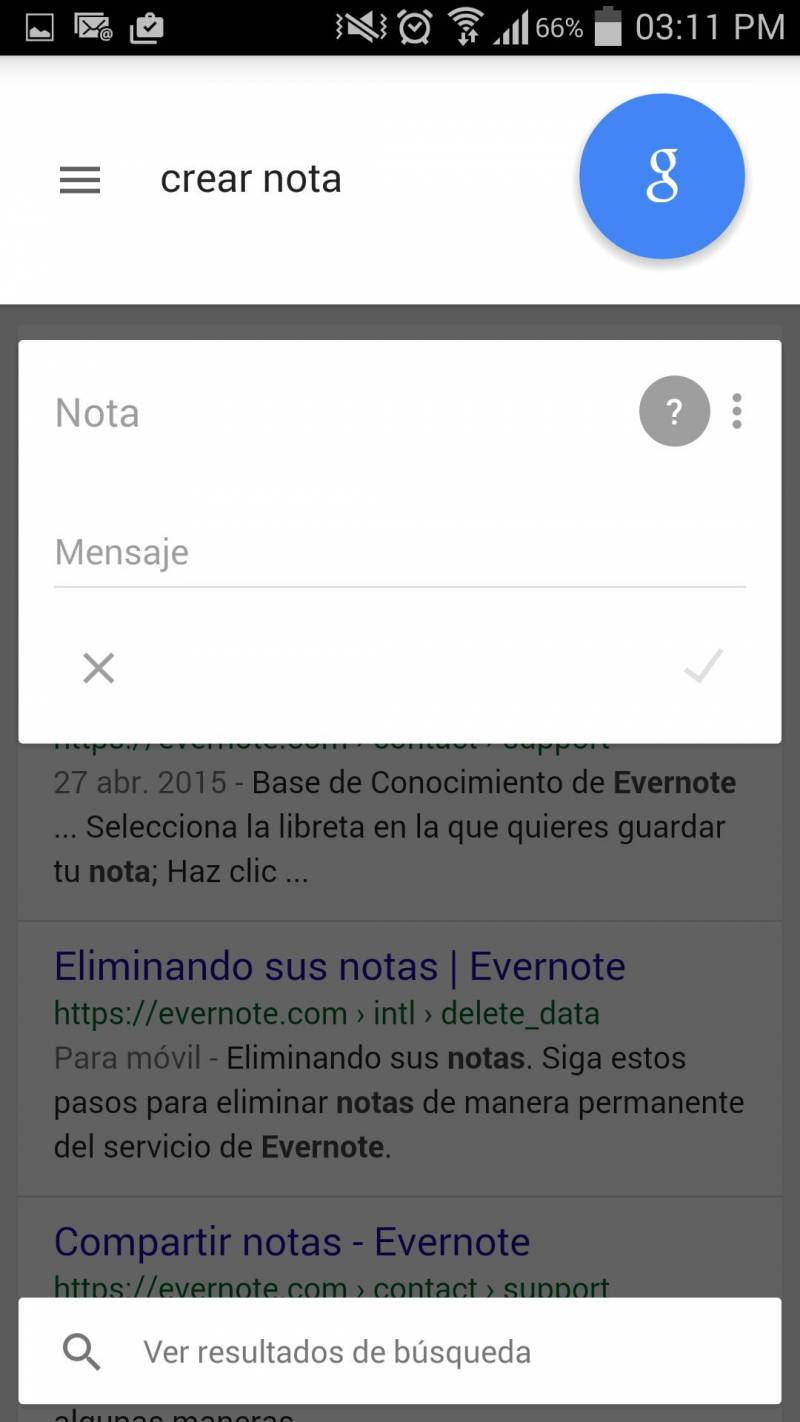
Task: Confirm the note with the checkmark
Action: tap(703, 666)
